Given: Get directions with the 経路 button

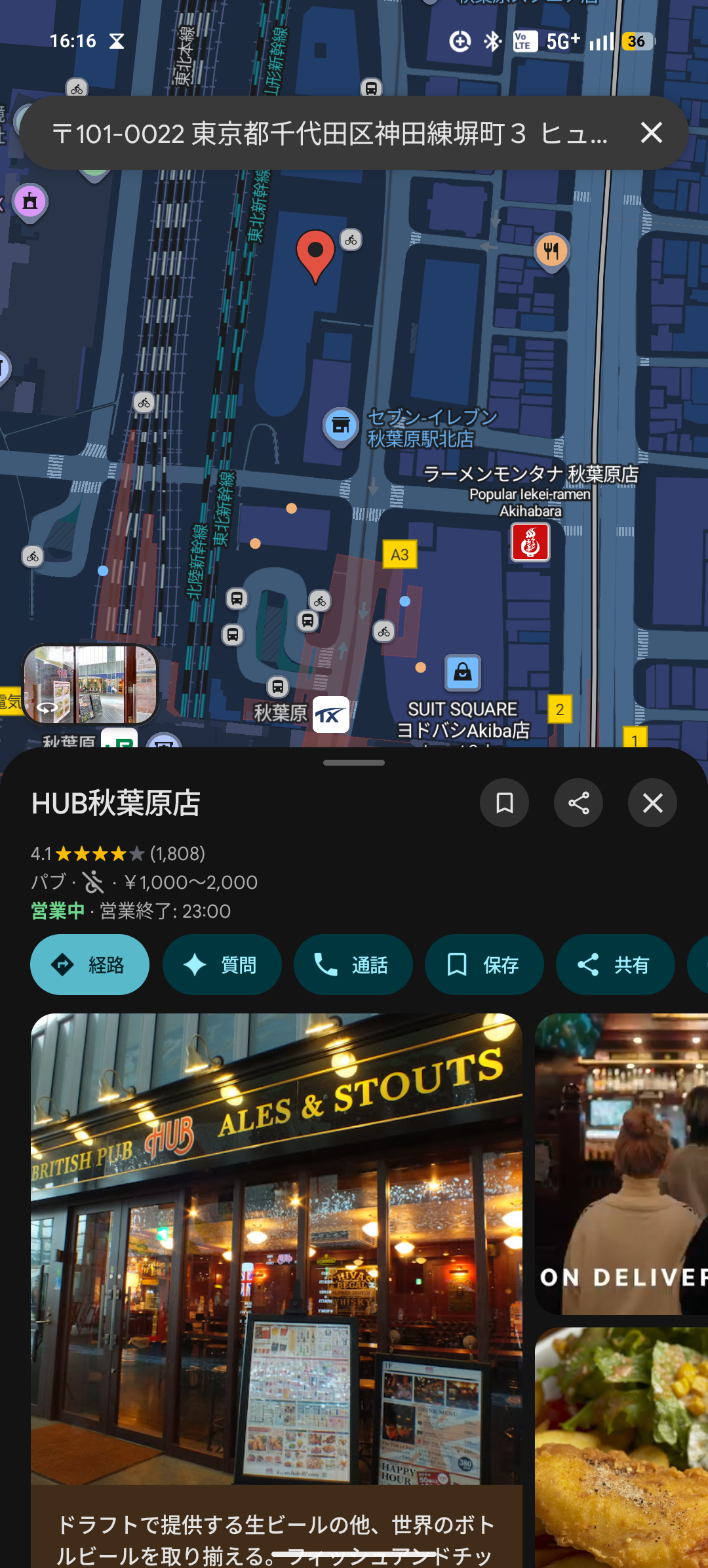Looking at the screenshot, I should coord(90,965).
